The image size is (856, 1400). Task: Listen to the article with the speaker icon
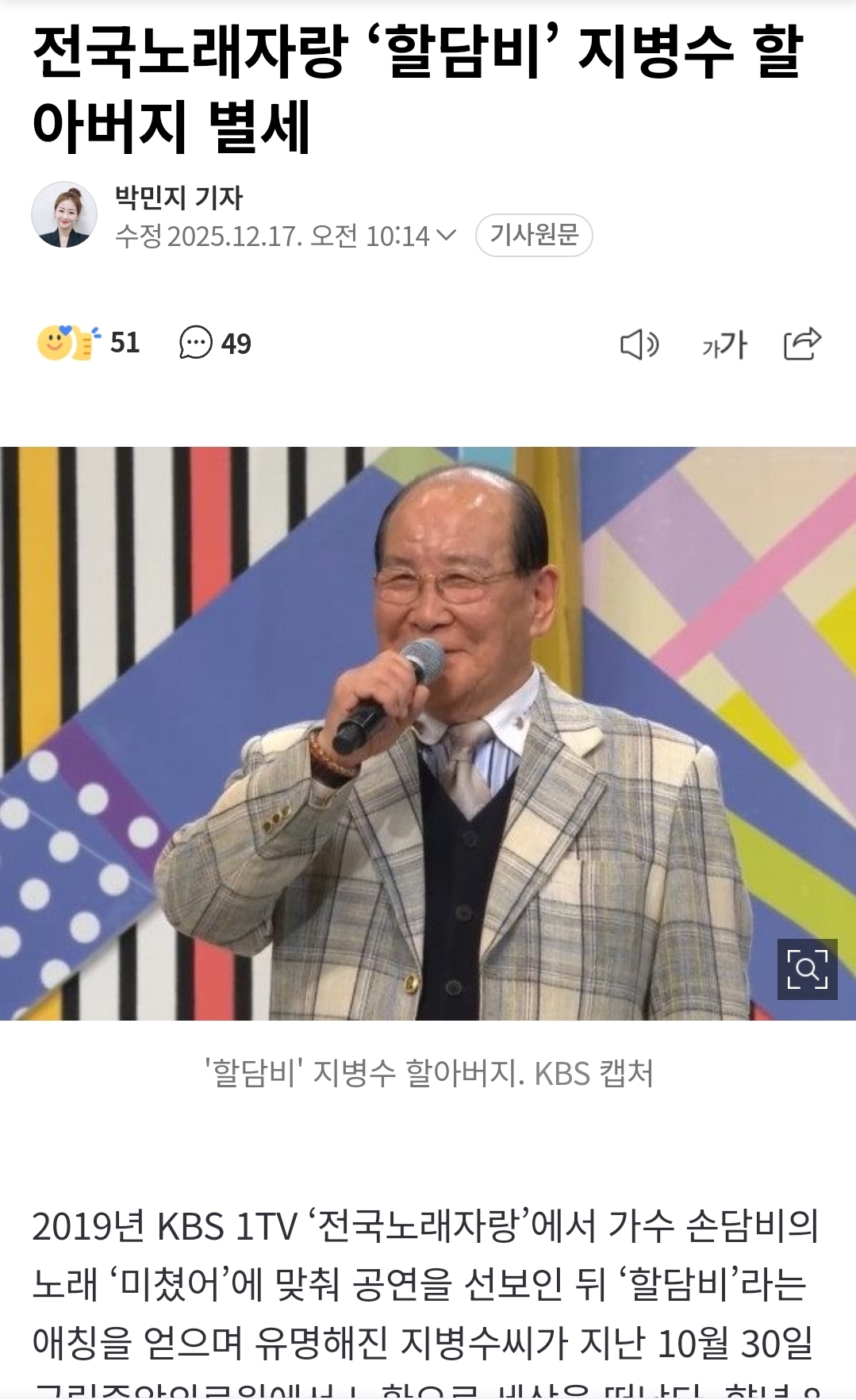point(639,344)
